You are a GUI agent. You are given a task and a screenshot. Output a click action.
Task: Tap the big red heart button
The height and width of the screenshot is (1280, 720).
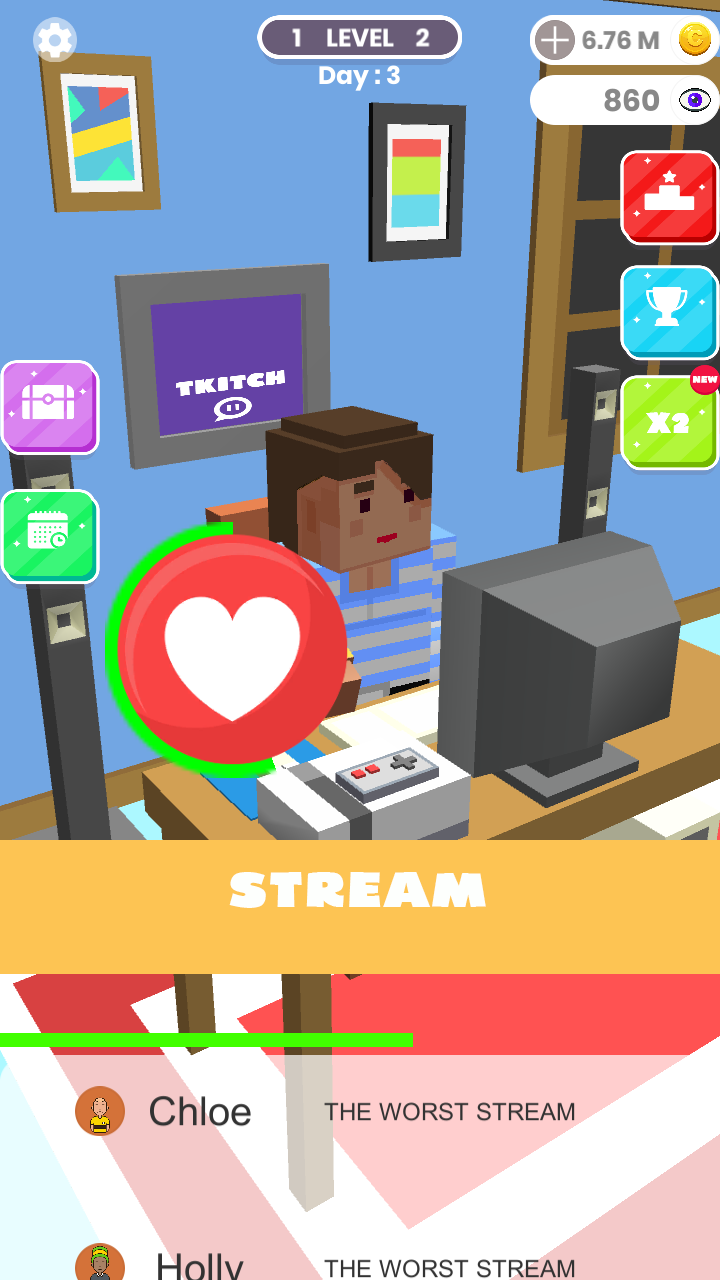232,649
